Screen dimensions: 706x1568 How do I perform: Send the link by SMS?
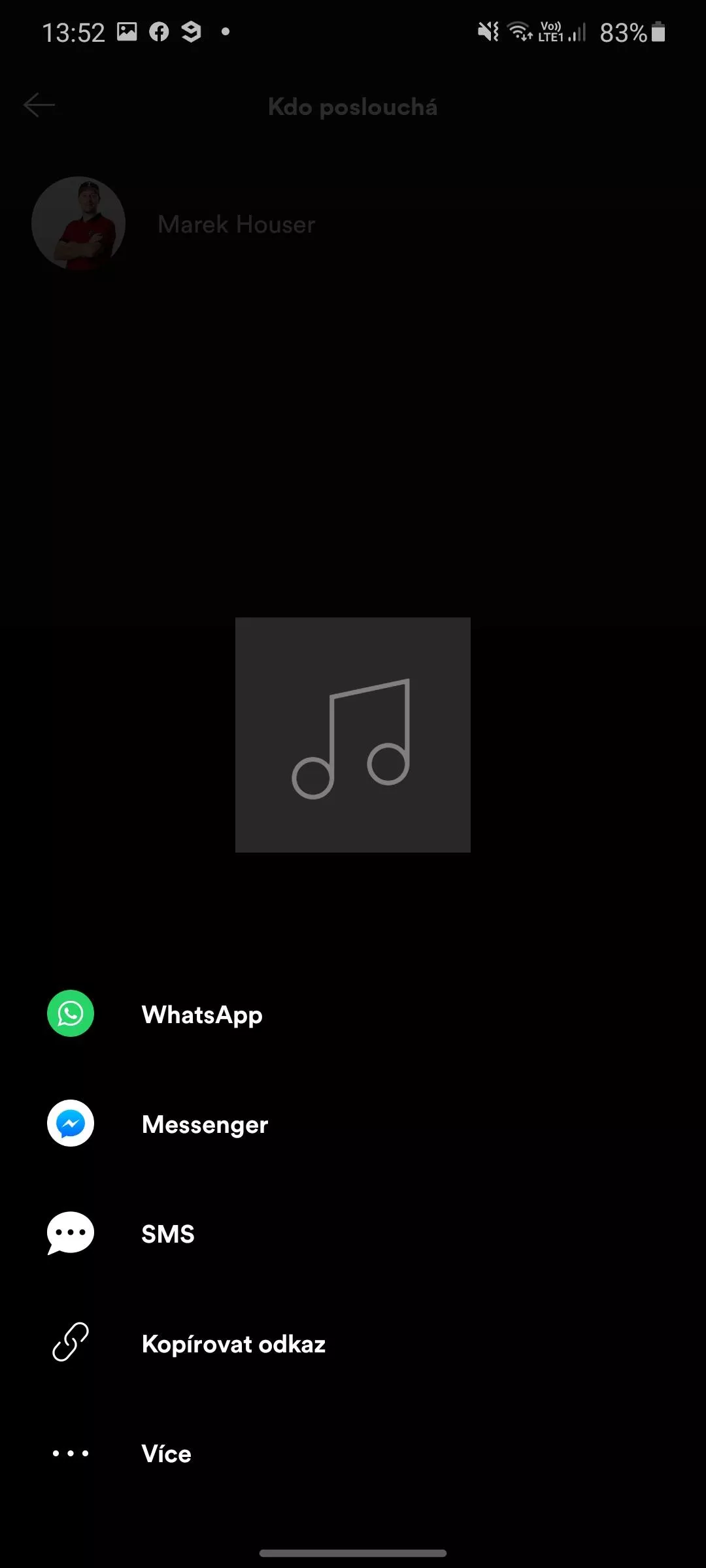[353, 1233]
